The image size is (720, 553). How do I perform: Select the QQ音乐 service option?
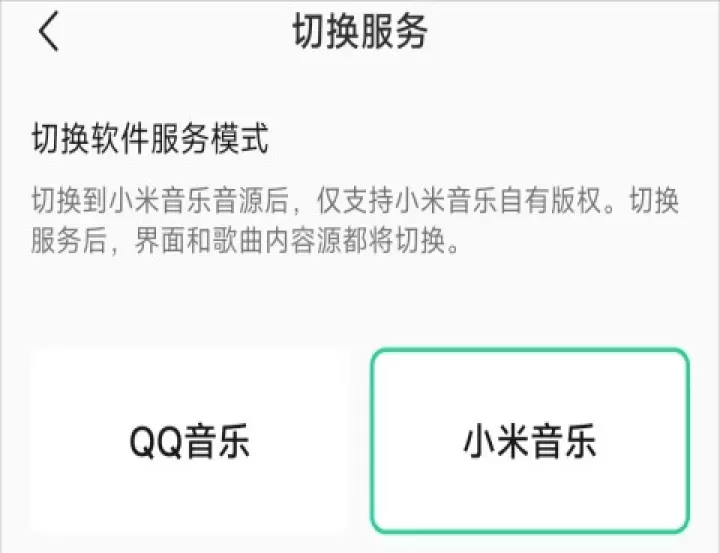(189, 440)
